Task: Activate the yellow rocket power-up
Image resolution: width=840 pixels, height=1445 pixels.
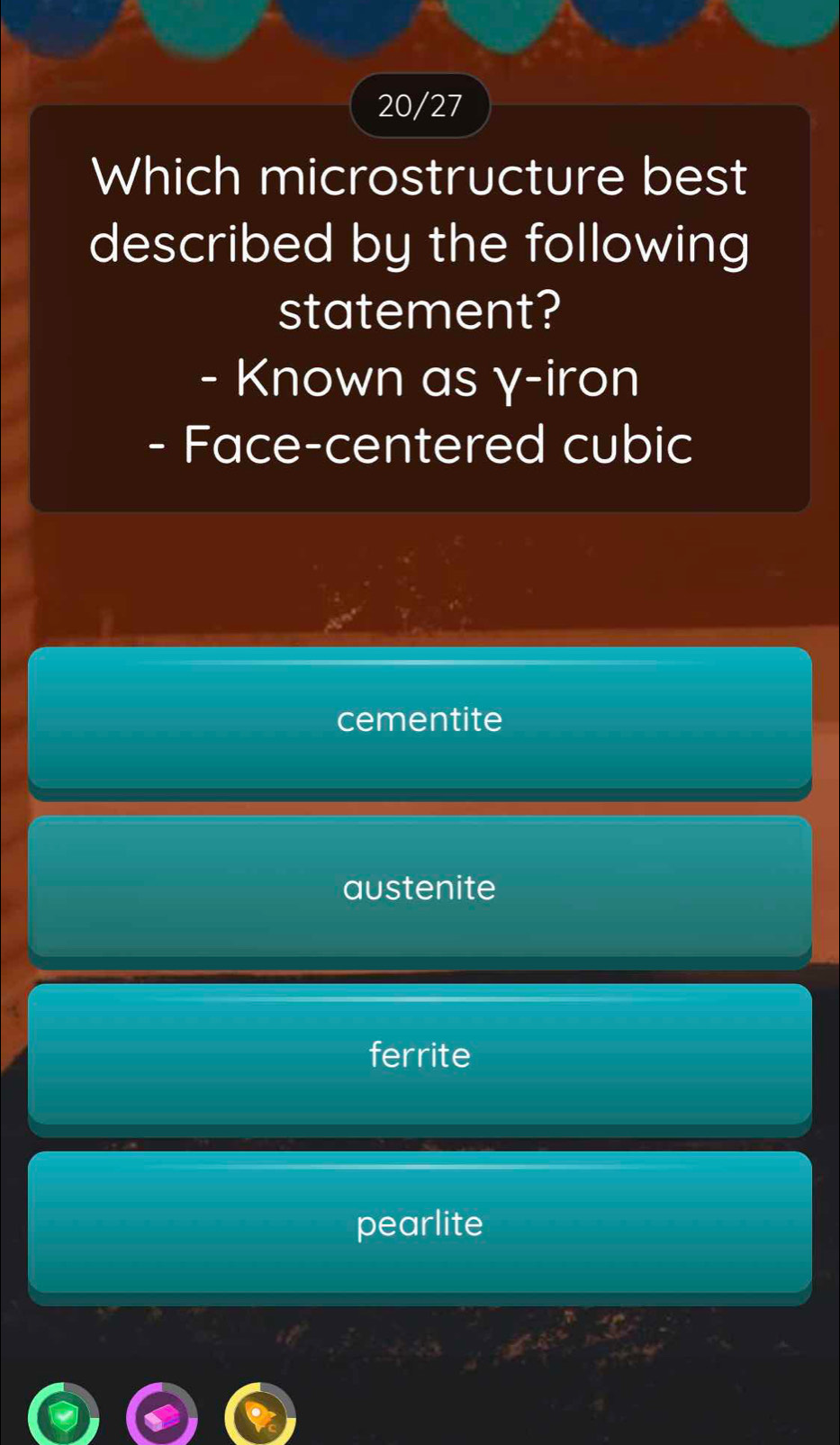Action: point(260,1417)
